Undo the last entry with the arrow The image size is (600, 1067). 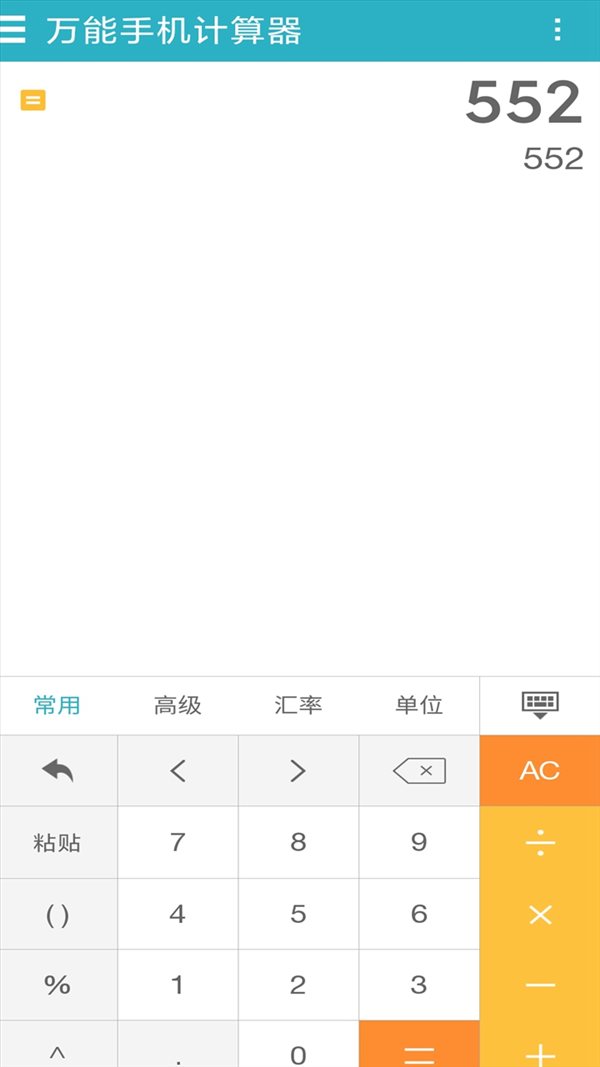58,770
